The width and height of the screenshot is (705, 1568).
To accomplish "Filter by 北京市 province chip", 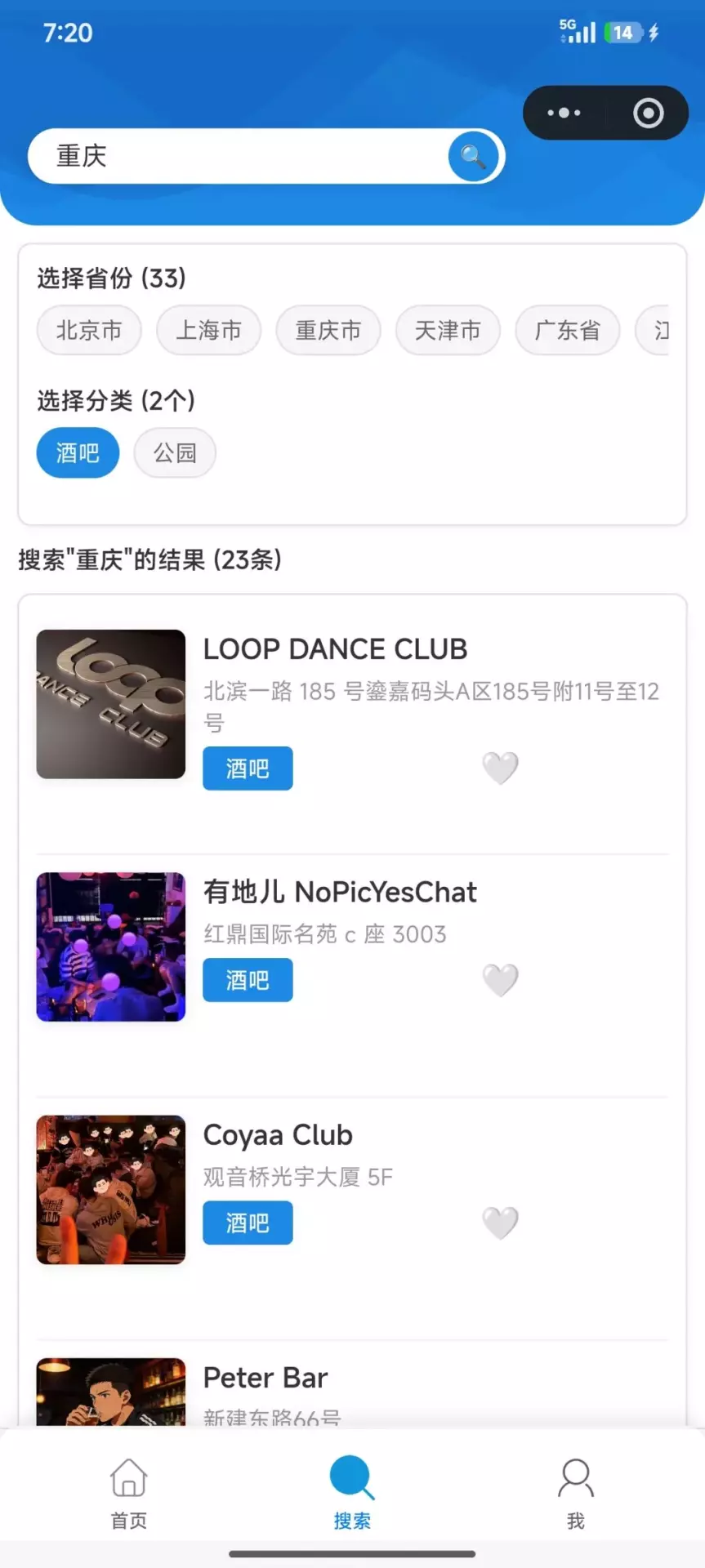I will (x=89, y=331).
